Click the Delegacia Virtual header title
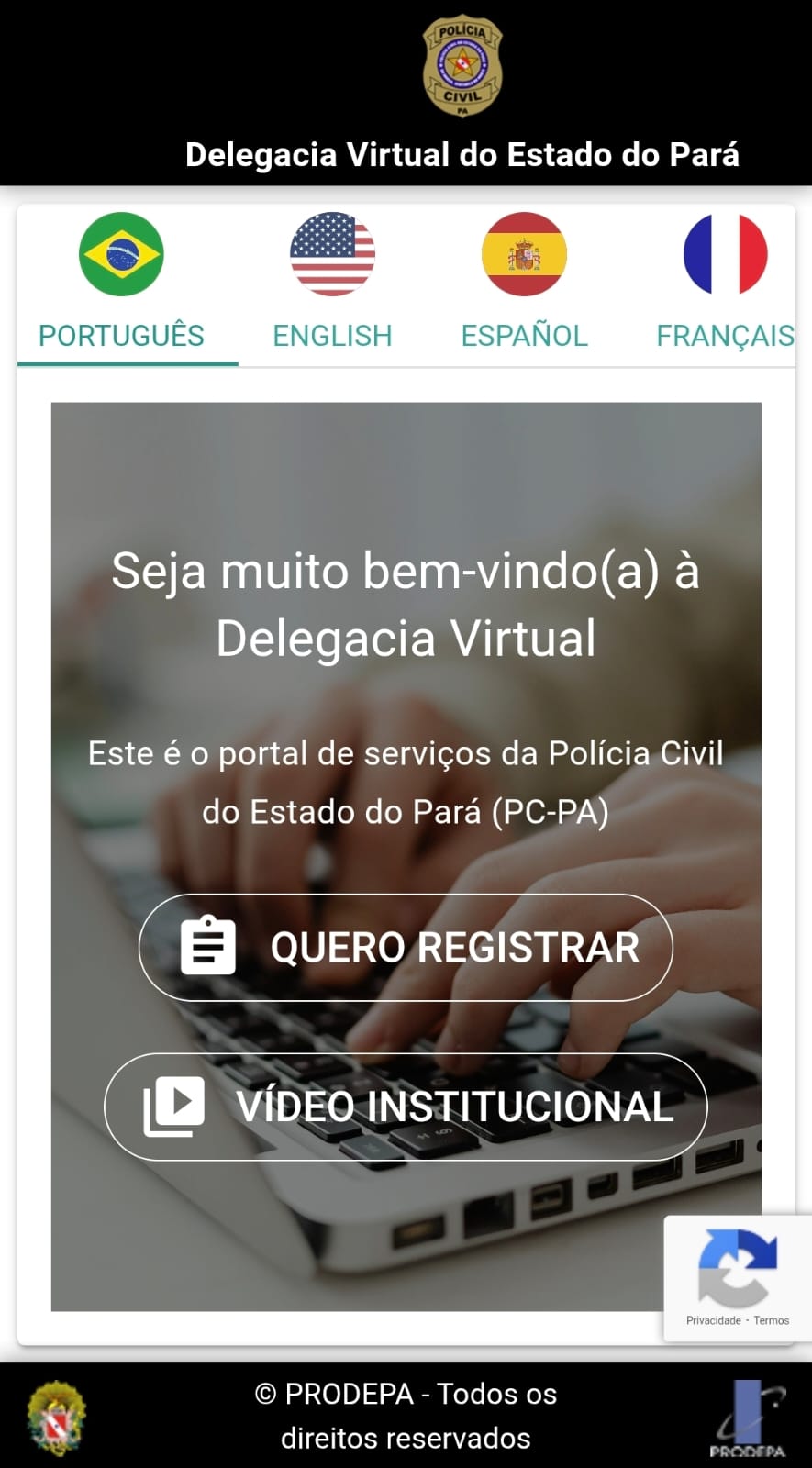Viewport: 812px width, 1468px height. [x=462, y=155]
